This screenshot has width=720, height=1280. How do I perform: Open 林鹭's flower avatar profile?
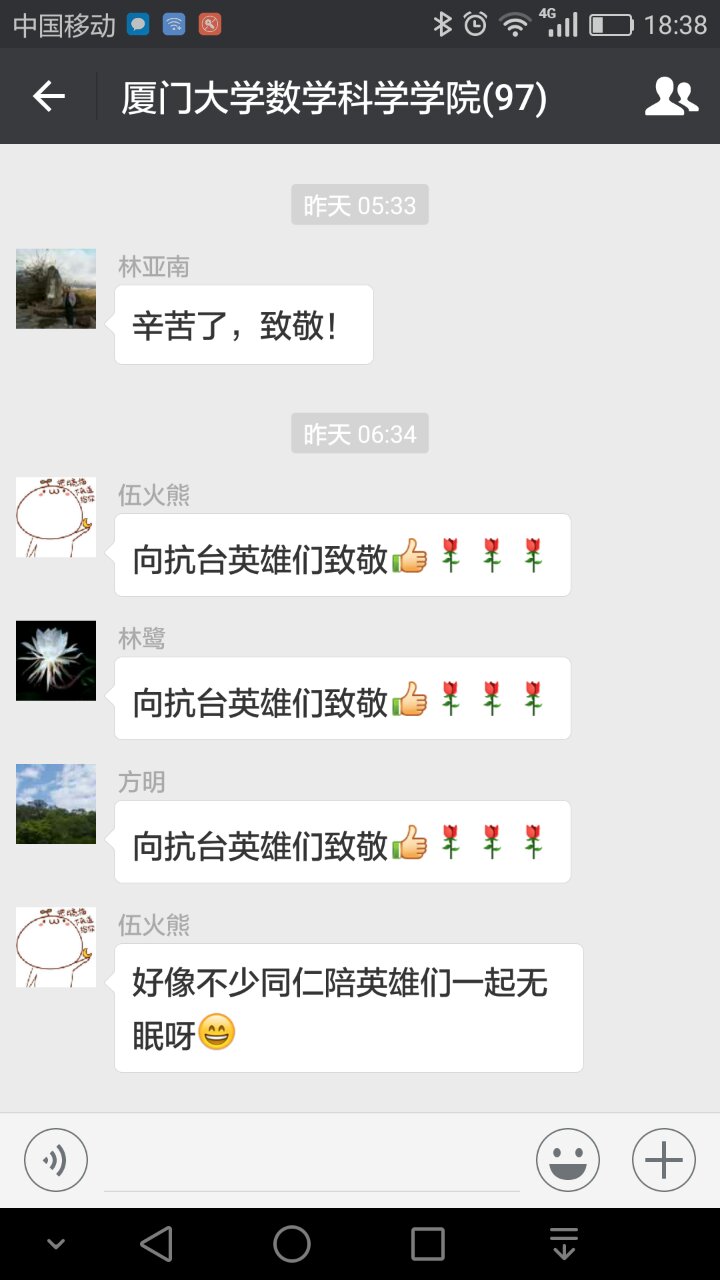[56, 661]
